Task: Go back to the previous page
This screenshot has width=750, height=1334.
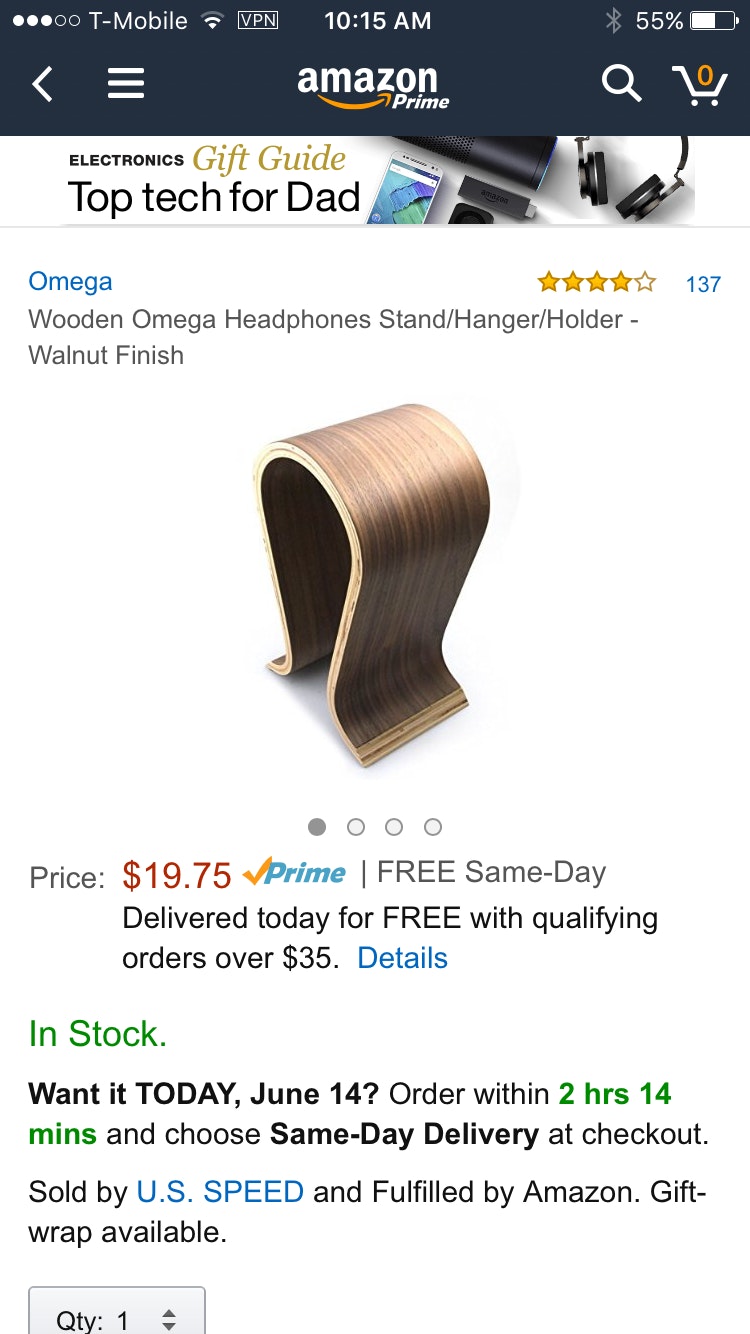Action: coord(42,84)
